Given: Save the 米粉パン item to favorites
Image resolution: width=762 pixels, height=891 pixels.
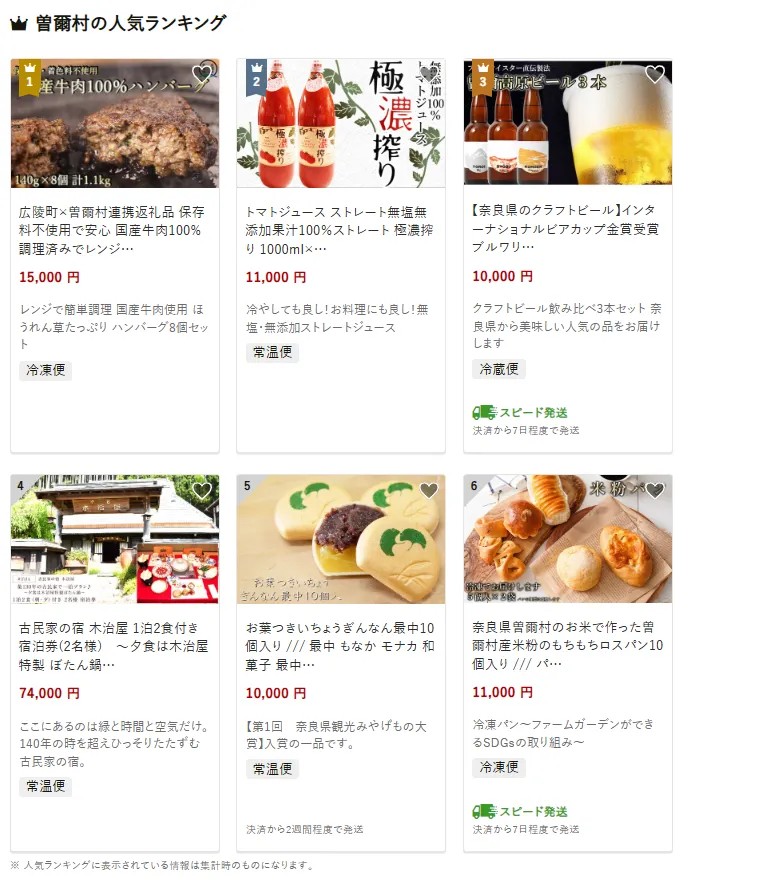Looking at the screenshot, I should point(655,490).
